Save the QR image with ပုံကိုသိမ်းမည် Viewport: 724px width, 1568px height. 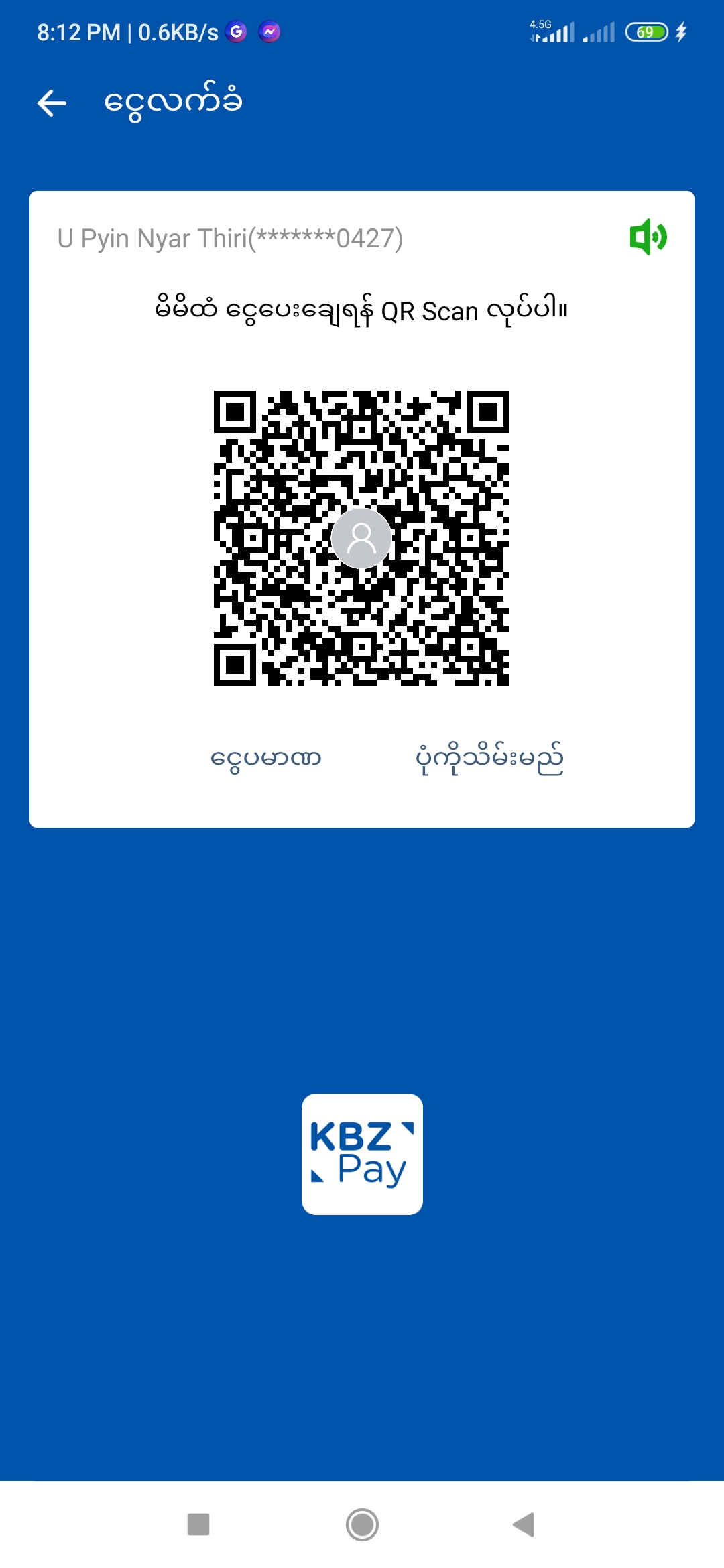click(489, 759)
